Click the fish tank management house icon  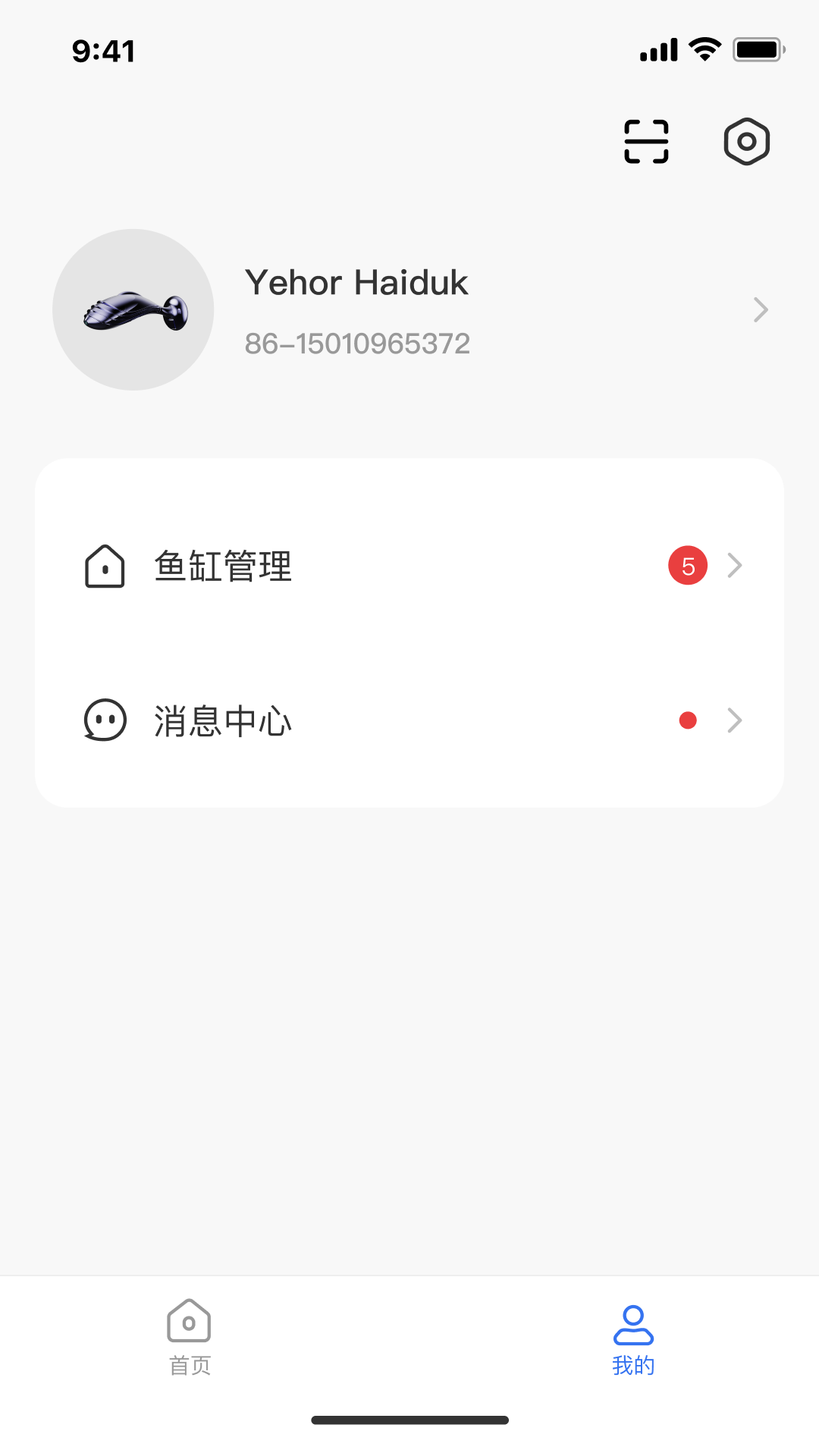pyautogui.click(x=105, y=565)
